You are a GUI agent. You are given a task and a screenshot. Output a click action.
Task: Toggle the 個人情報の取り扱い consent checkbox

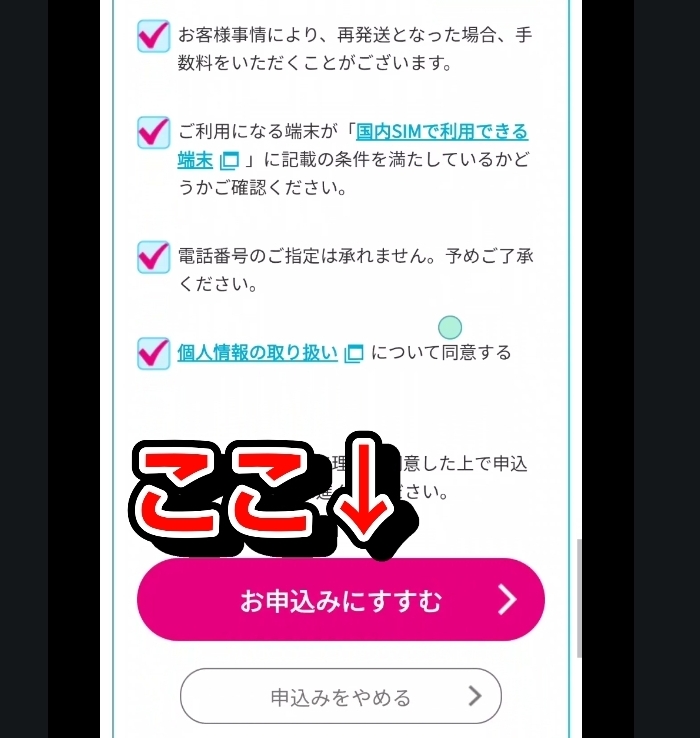tap(153, 353)
